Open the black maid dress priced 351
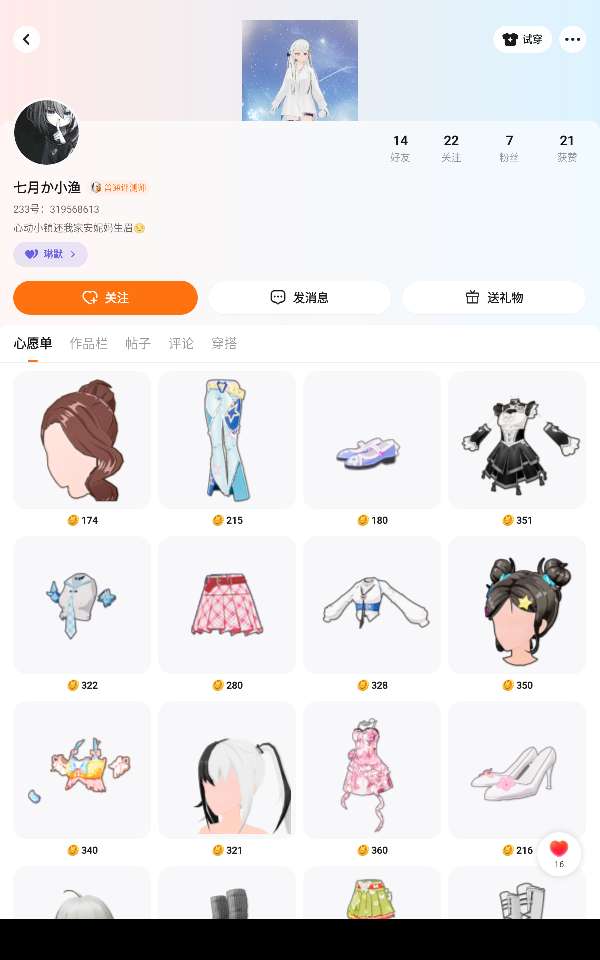Viewport: 600px width, 960px height. (516, 440)
